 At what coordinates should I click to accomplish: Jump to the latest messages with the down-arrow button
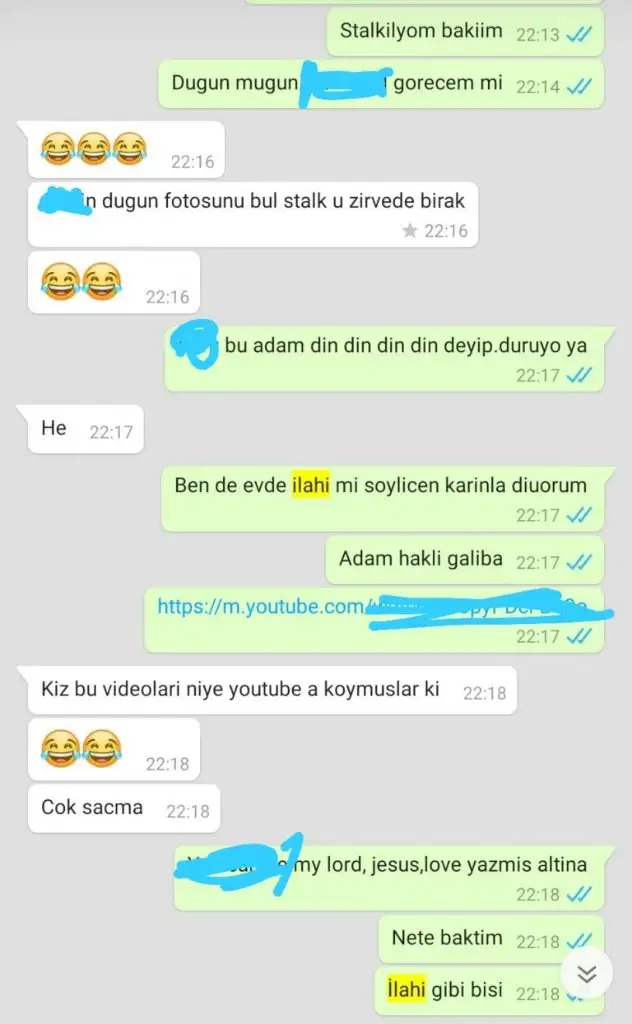point(587,973)
